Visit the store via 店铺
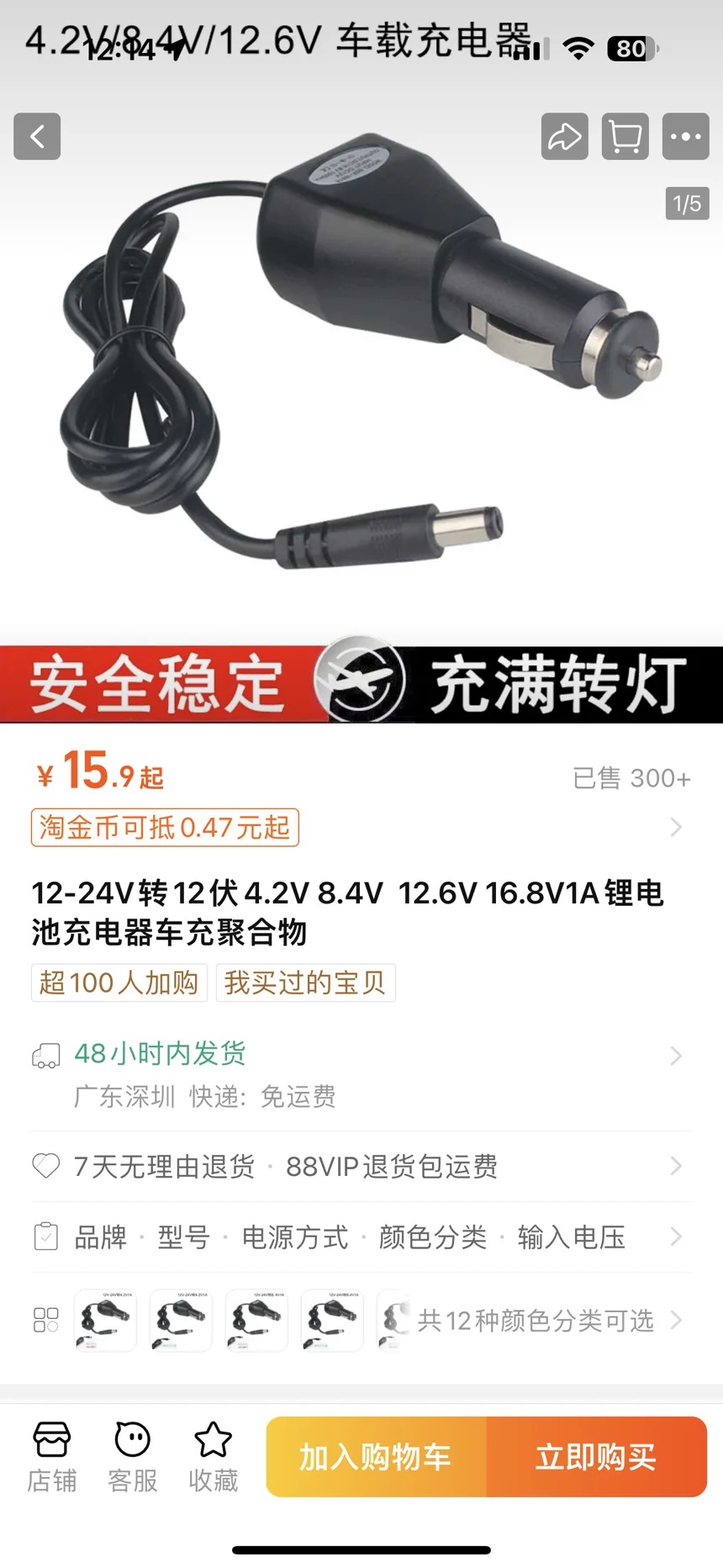This screenshot has height=1568, width=723. (x=52, y=1457)
